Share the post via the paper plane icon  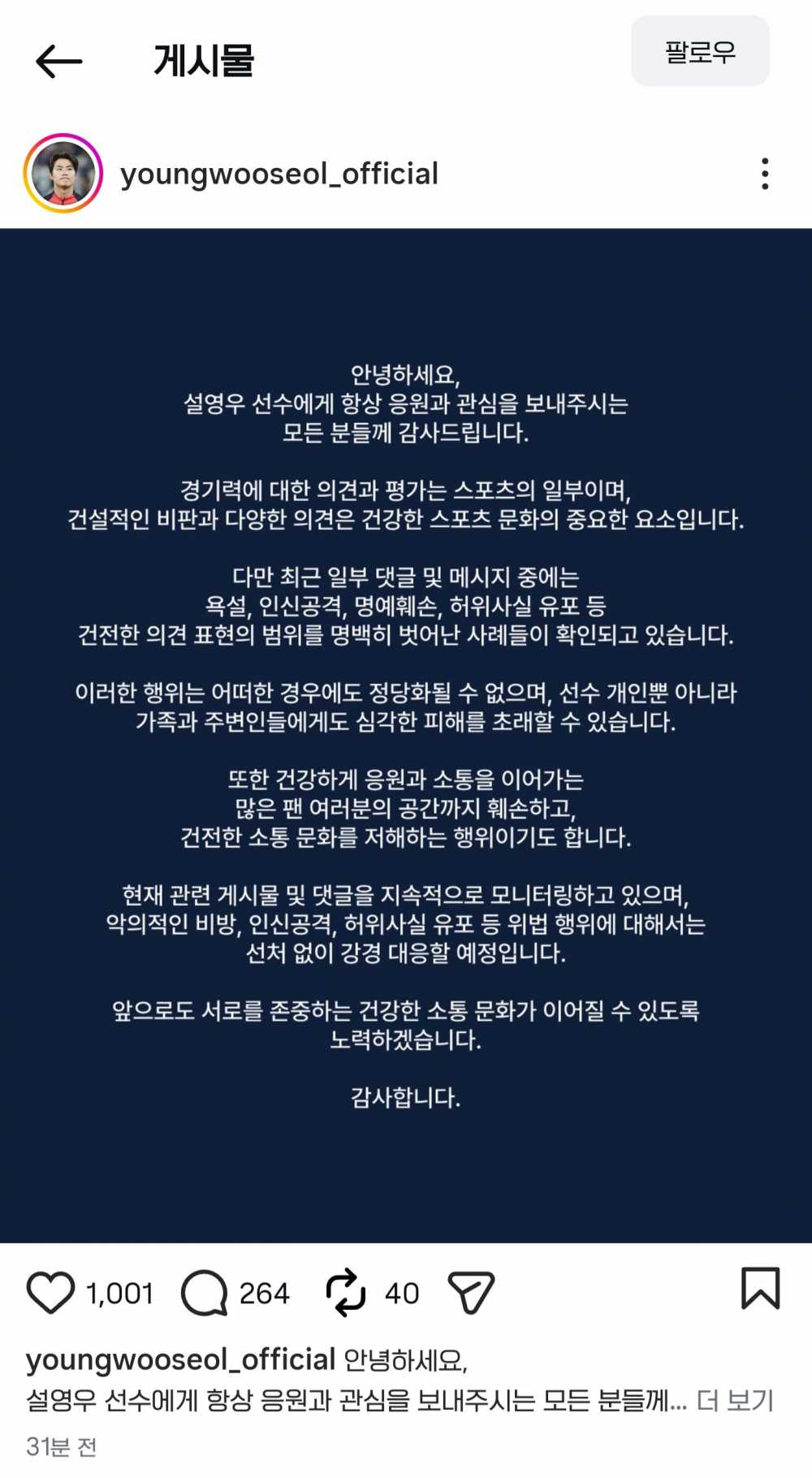click(x=471, y=1292)
